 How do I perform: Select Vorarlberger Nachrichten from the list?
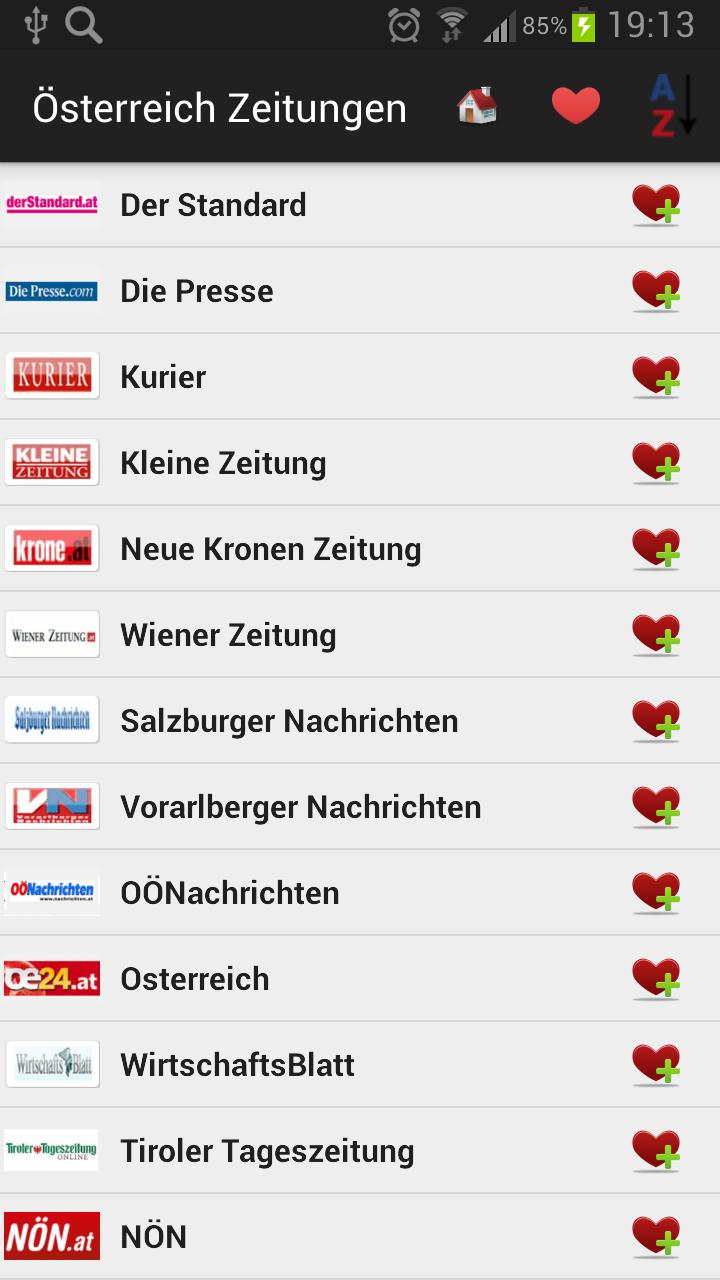(300, 806)
